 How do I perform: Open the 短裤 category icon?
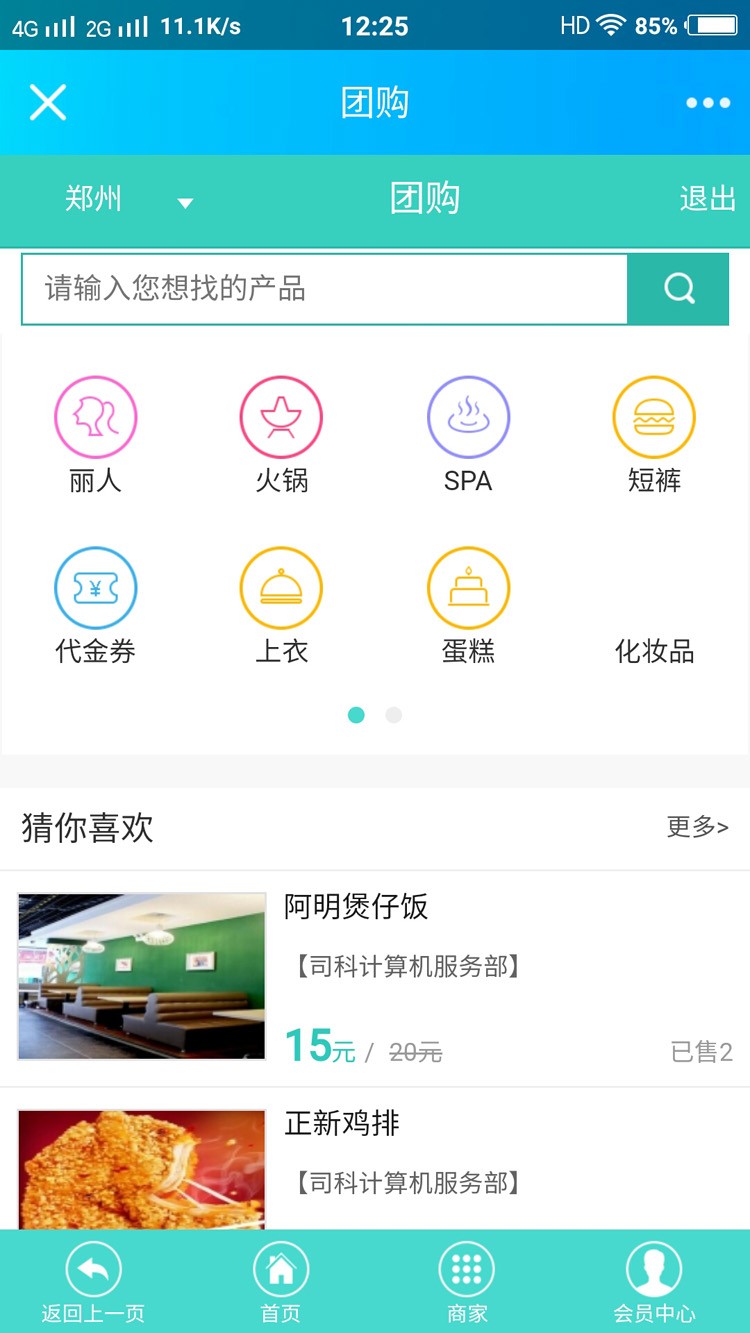(654, 417)
